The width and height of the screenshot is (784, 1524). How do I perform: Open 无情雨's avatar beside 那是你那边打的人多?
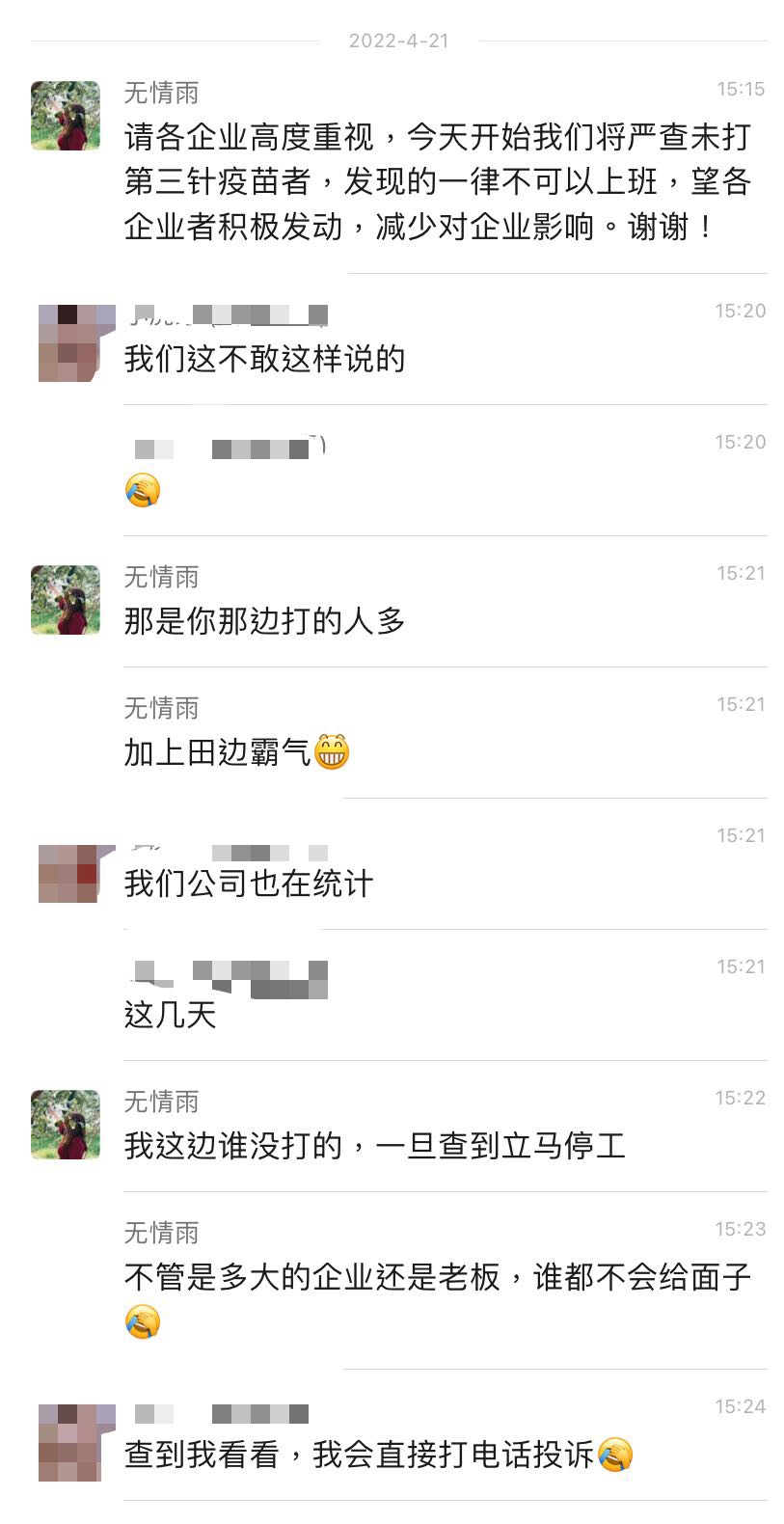pyautogui.click(x=66, y=600)
